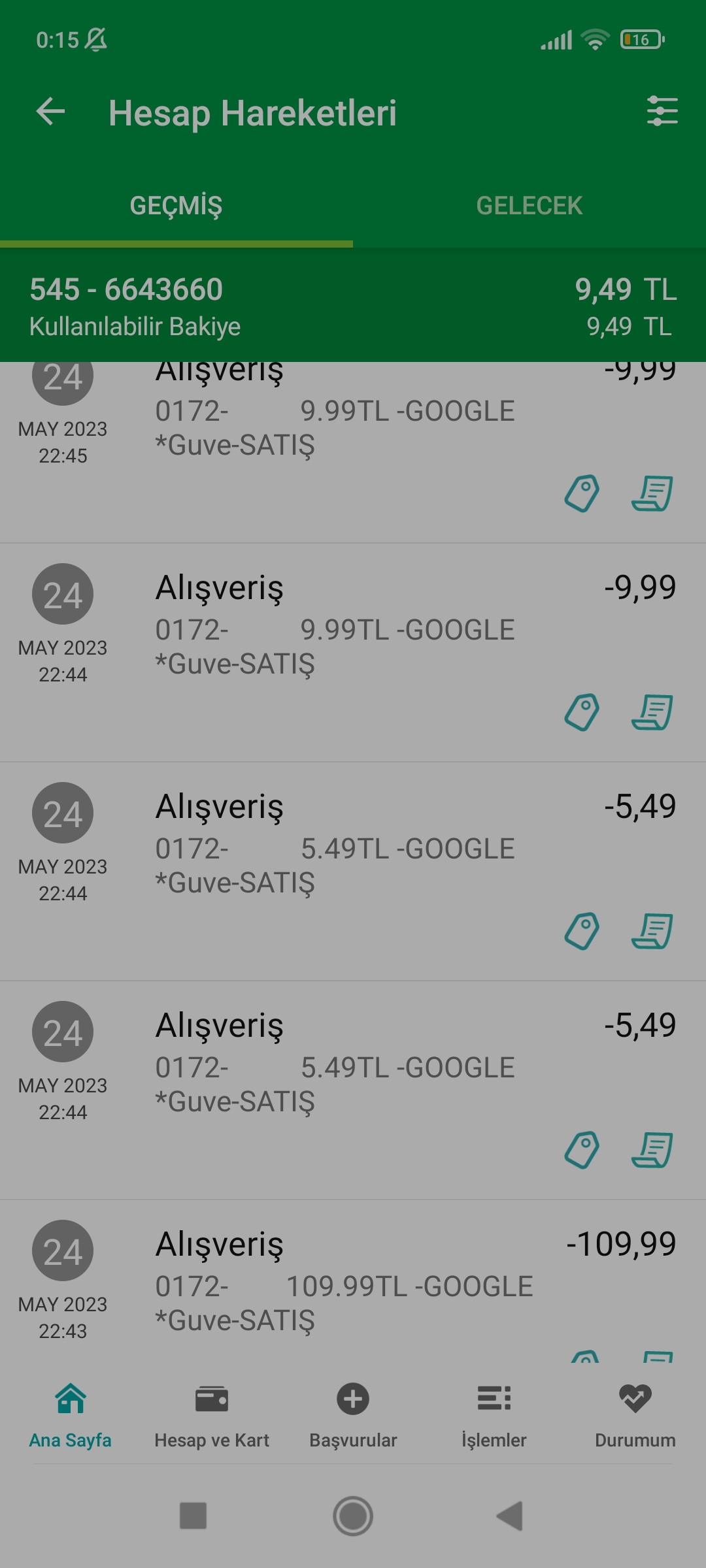This screenshot has width=706, height=1568.
Task: Open the receipt of the 22:44 9,99 purchase
Action: [652, 712]
